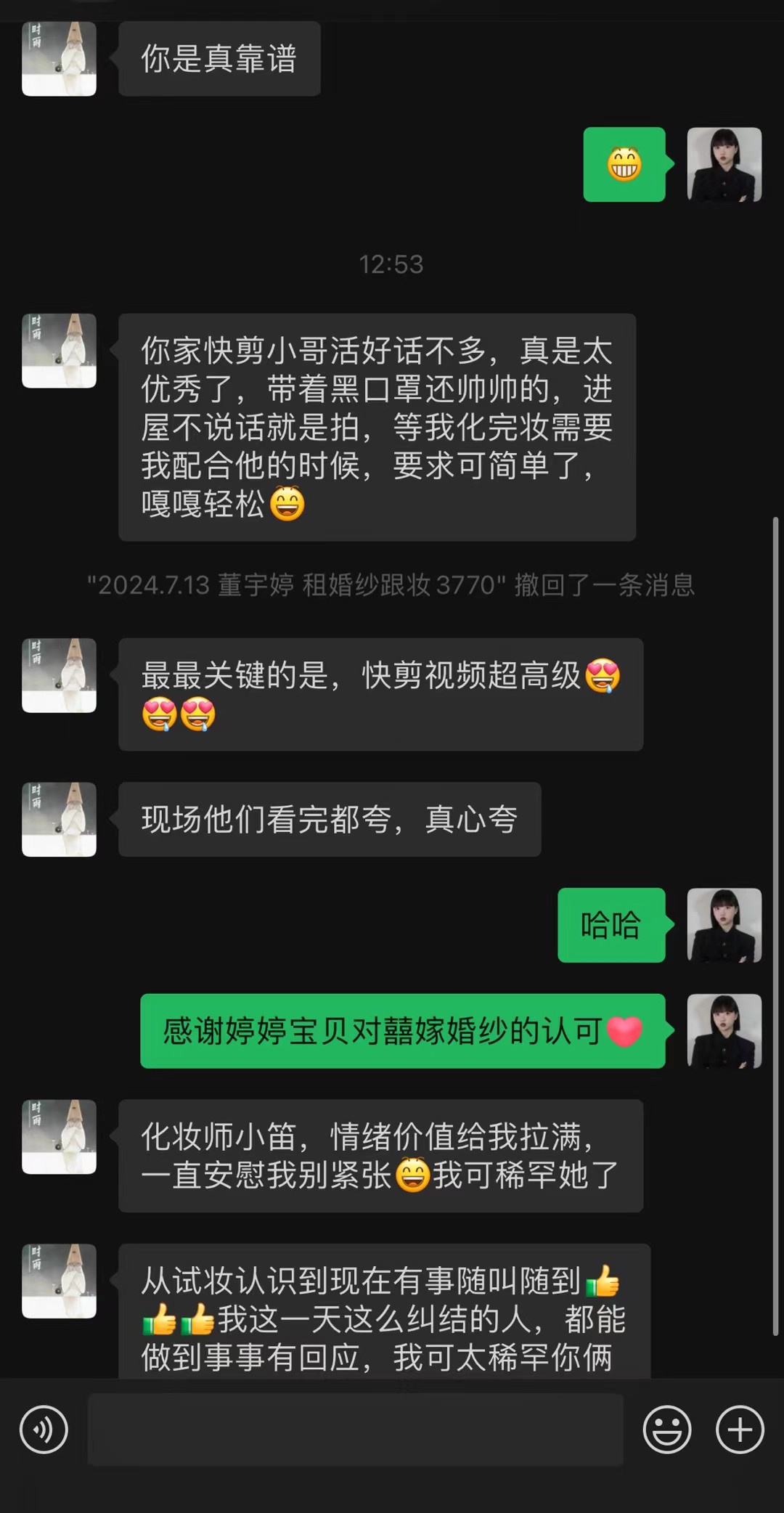Open the emoji sticker panel
This screenshot has width=784, height=1513.
pos(666,1430)
